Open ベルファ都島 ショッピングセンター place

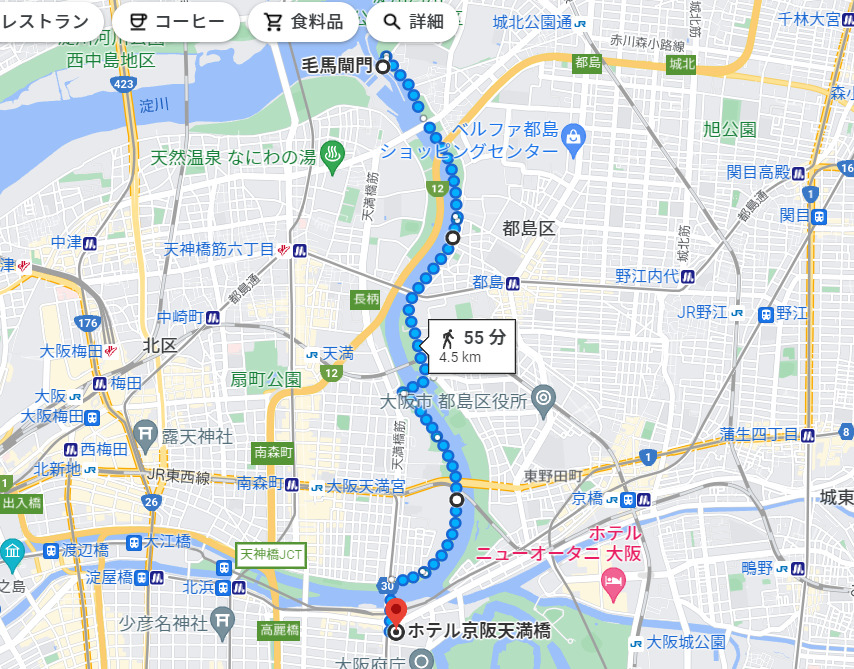coord(573,134)
